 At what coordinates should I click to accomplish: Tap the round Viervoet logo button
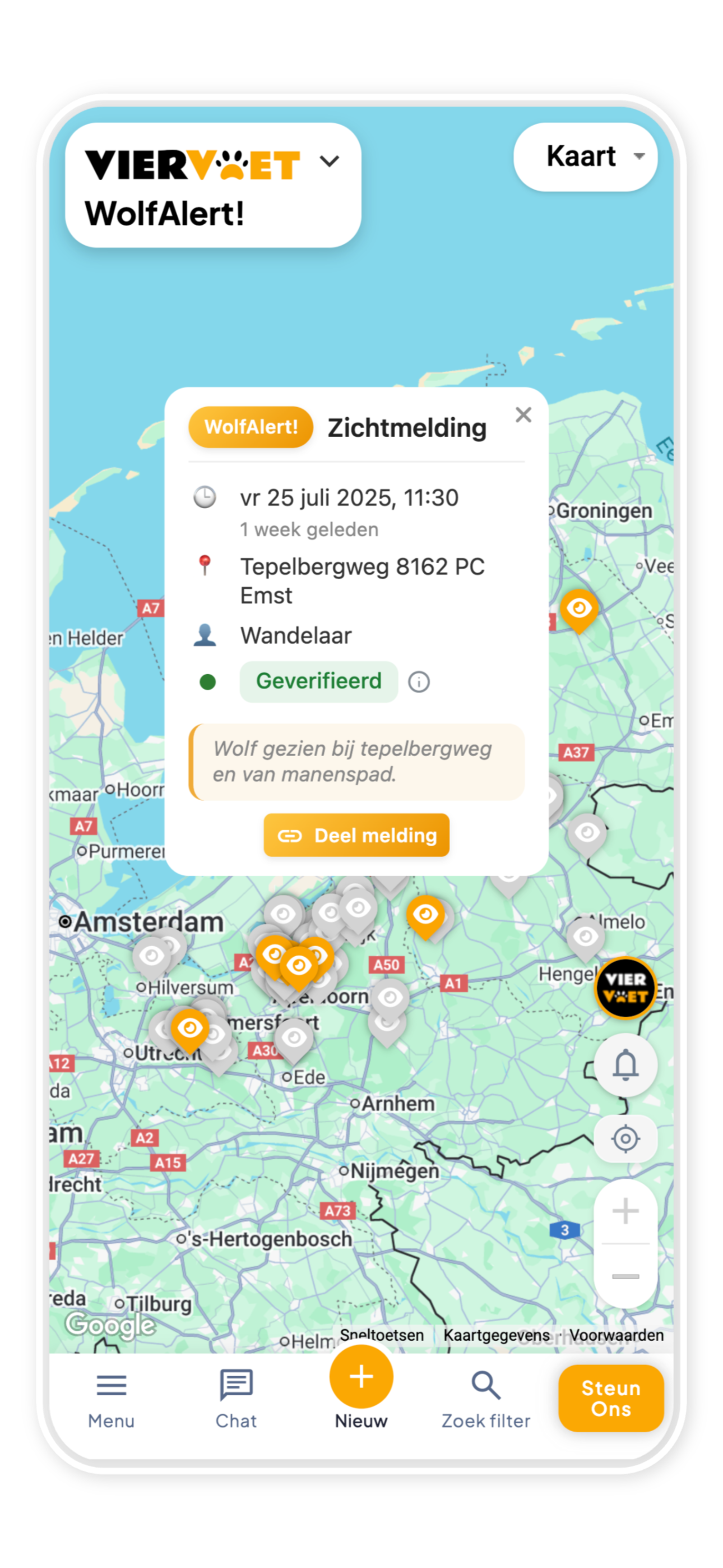tap(625, 988)
